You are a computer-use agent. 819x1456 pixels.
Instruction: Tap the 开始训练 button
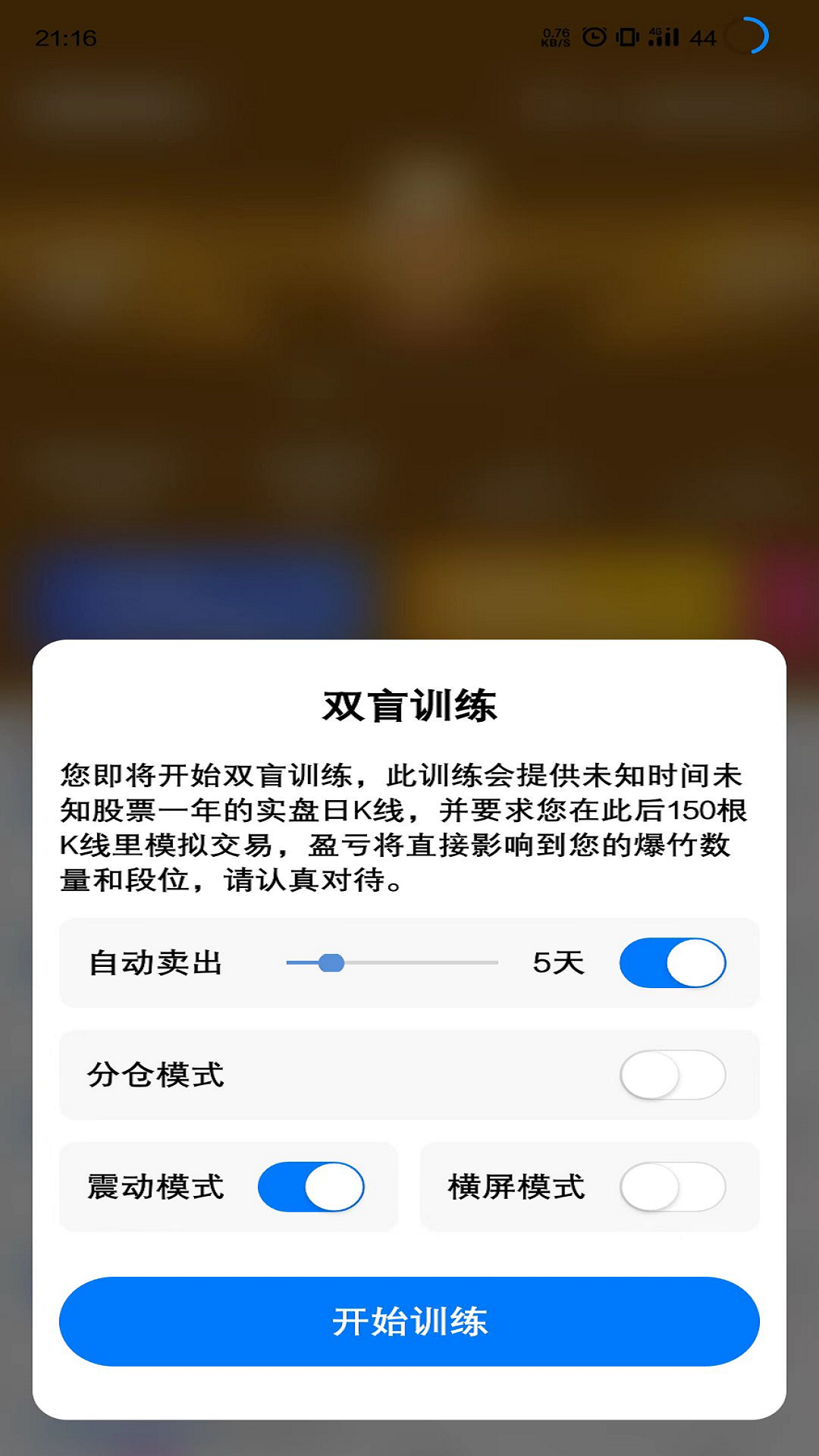pyautogui.click(x=409, y=1321)
